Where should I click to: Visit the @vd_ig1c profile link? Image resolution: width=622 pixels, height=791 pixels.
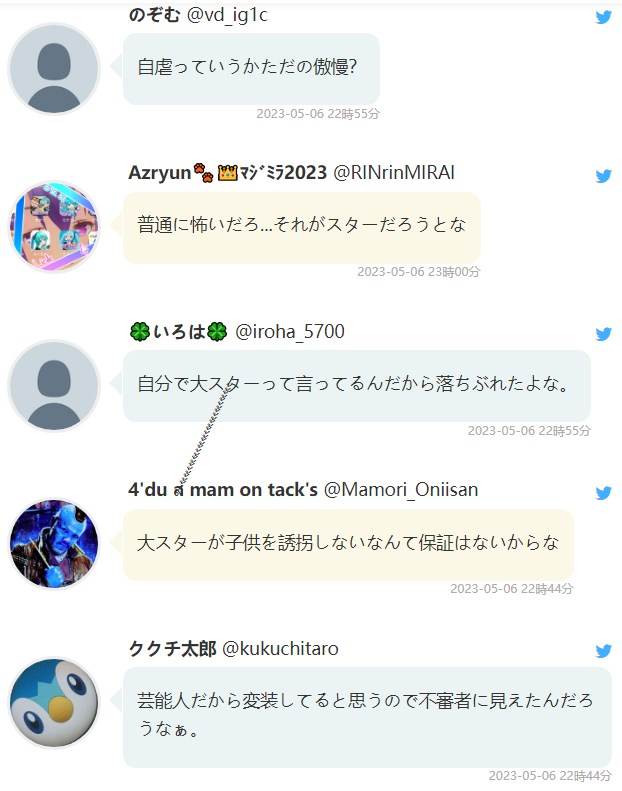coord(227,15)
